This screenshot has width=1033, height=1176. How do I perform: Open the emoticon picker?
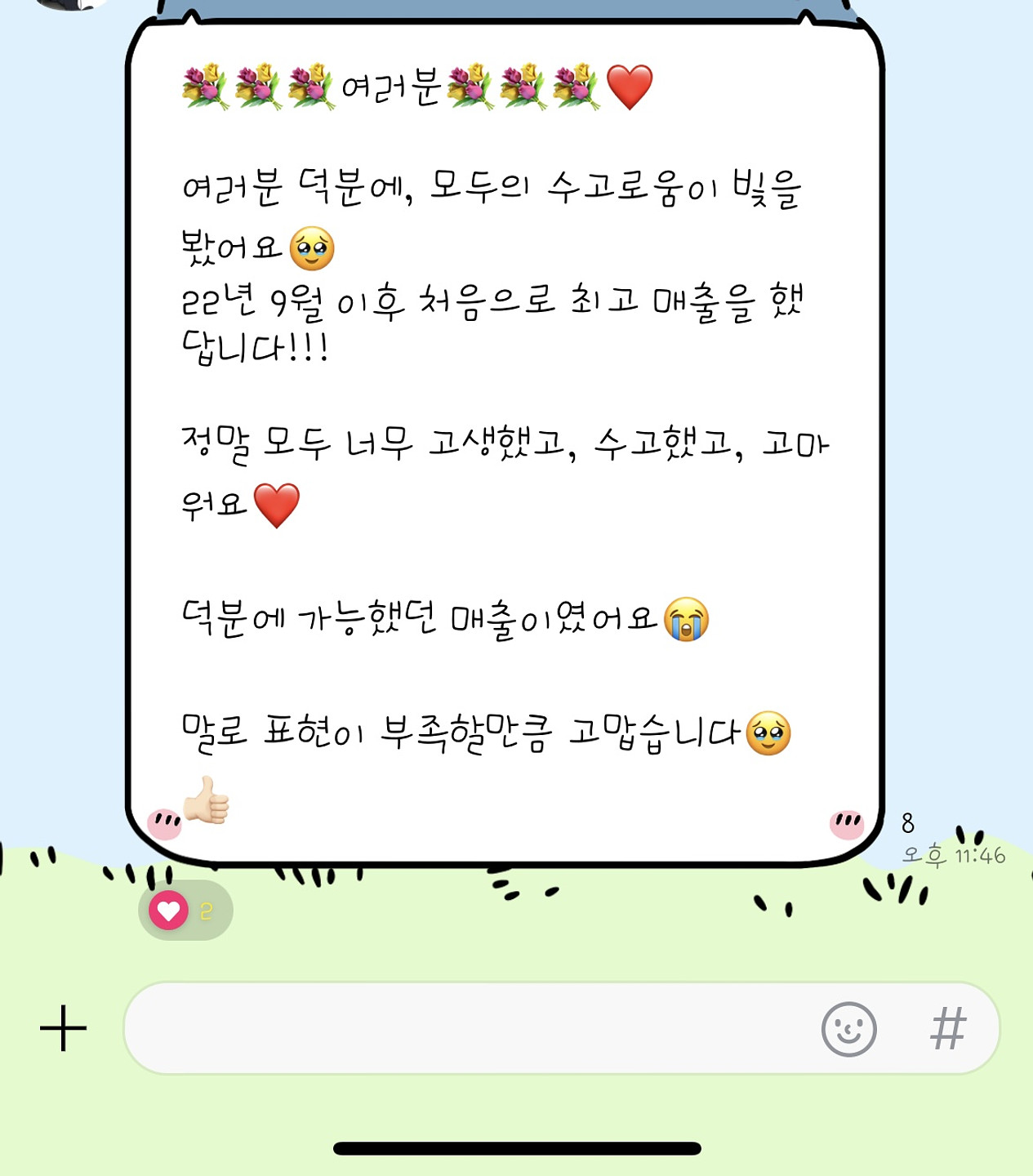[848, 1029]
